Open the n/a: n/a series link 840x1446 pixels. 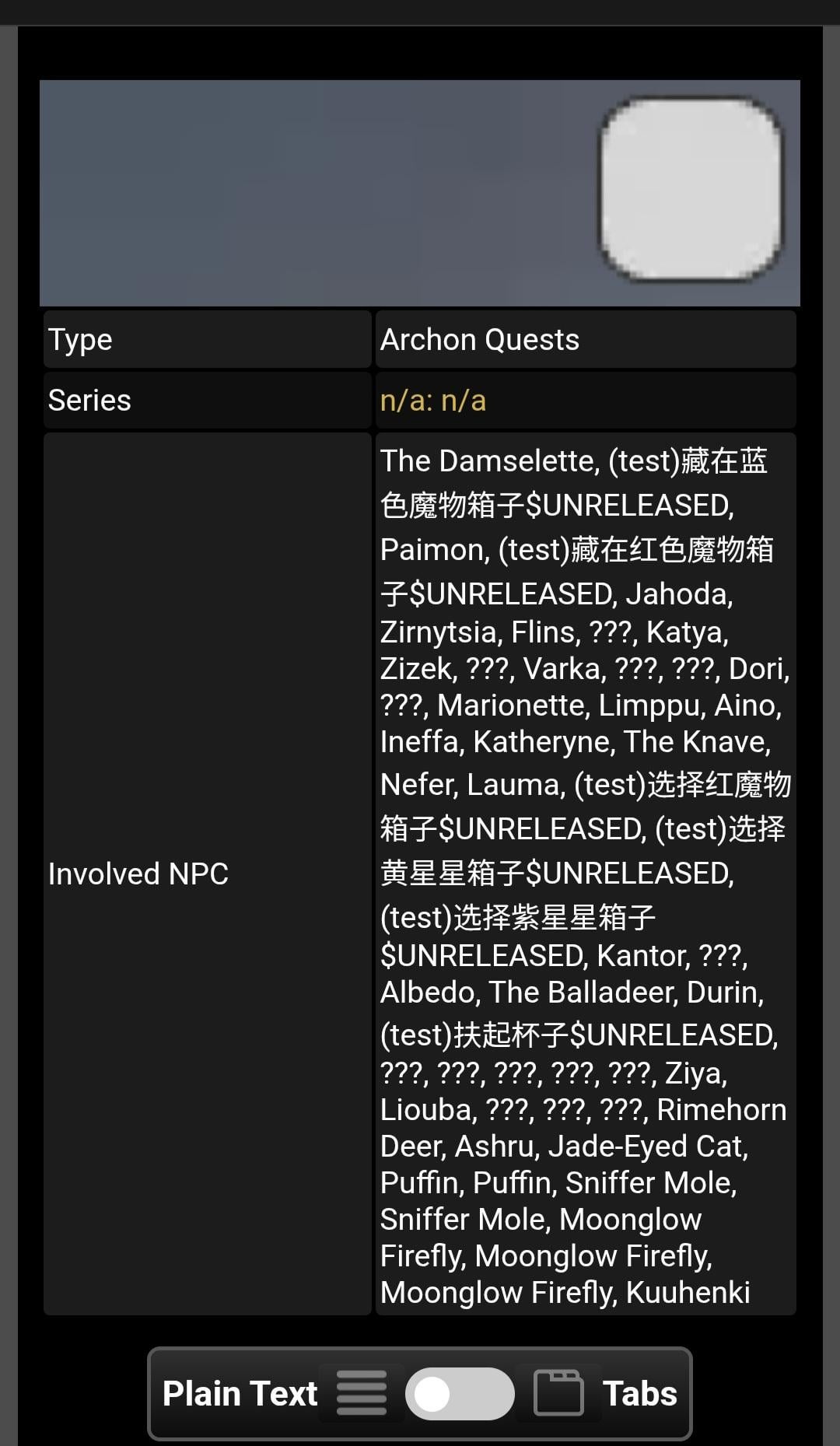click(432, 401)
